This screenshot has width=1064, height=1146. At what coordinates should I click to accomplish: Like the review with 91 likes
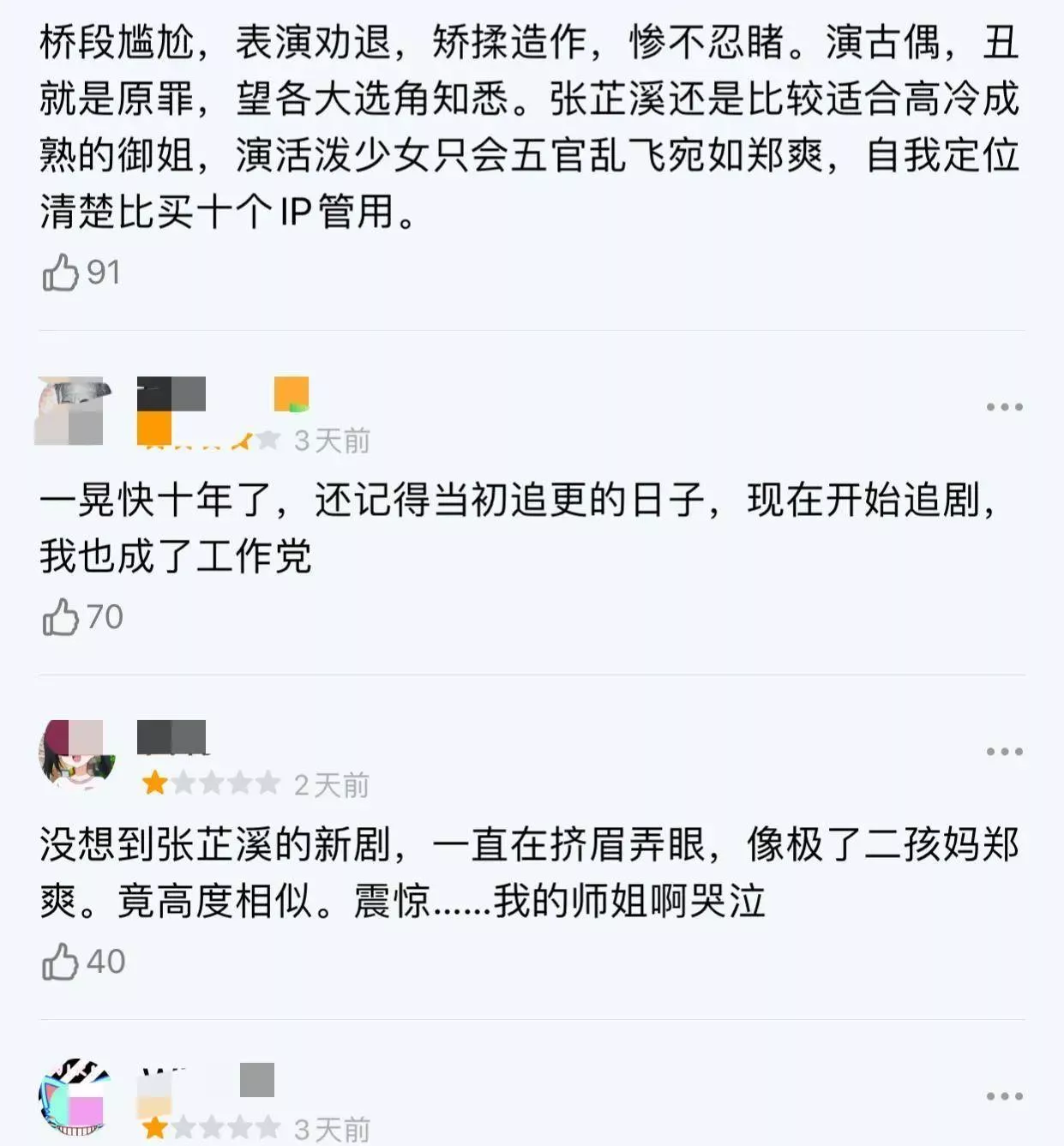pyautogui.click(x=61, y=273)
